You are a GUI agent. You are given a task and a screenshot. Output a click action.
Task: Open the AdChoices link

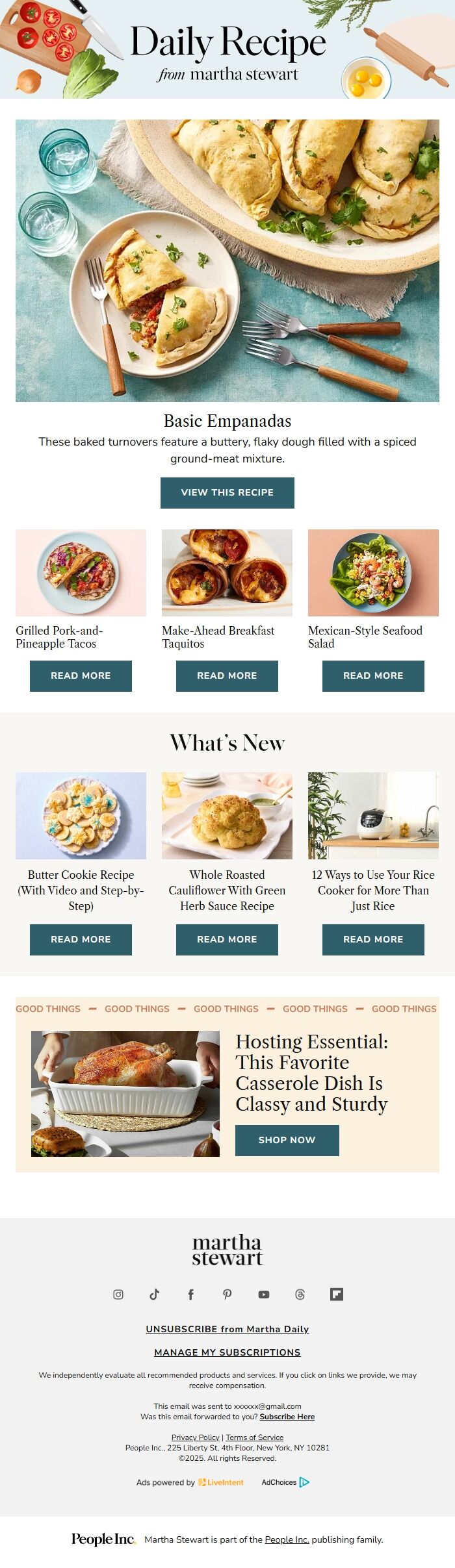tap(285, 1482)
